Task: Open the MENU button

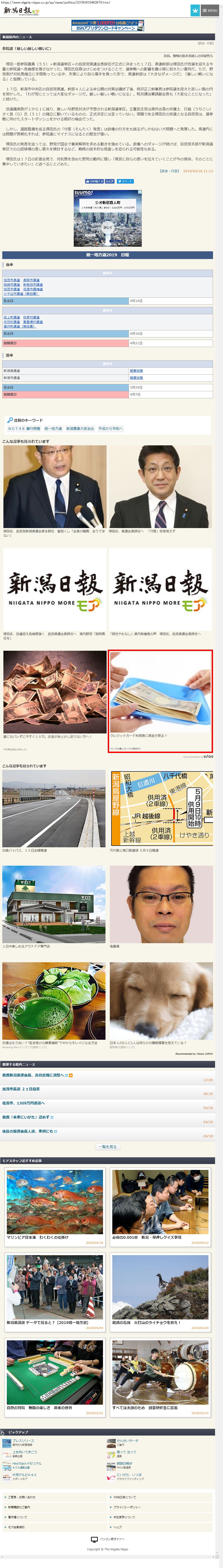Action: [x=210, y=10]
